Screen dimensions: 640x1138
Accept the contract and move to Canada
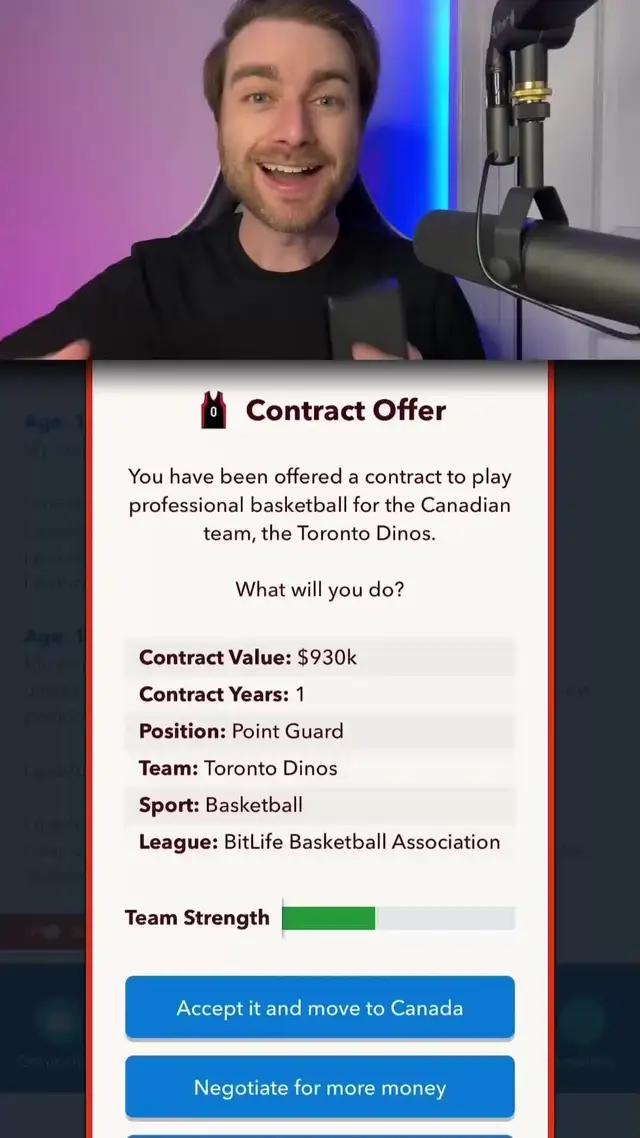tap(320, 1008)
